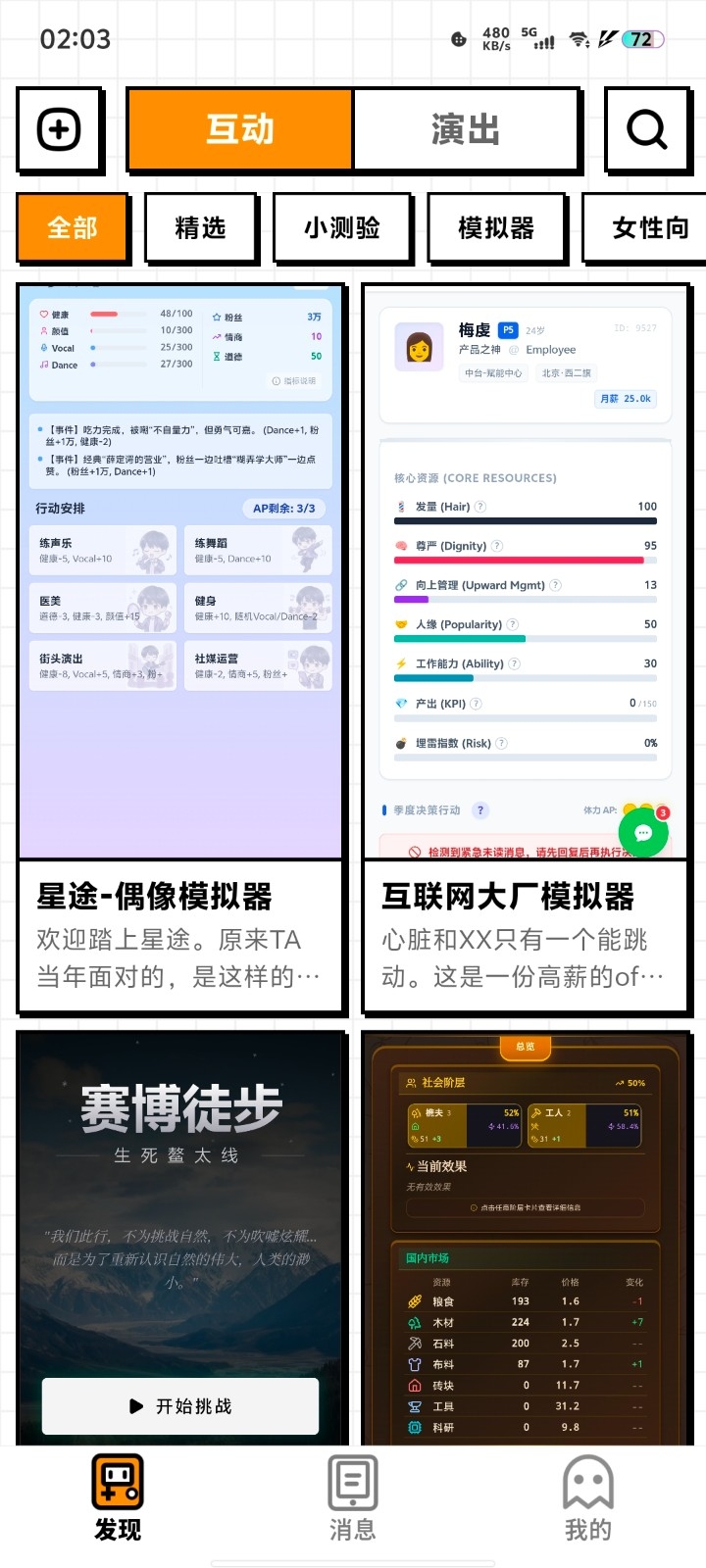
Task: Choose the 女性向 filter chip
Action: (647, 227)
